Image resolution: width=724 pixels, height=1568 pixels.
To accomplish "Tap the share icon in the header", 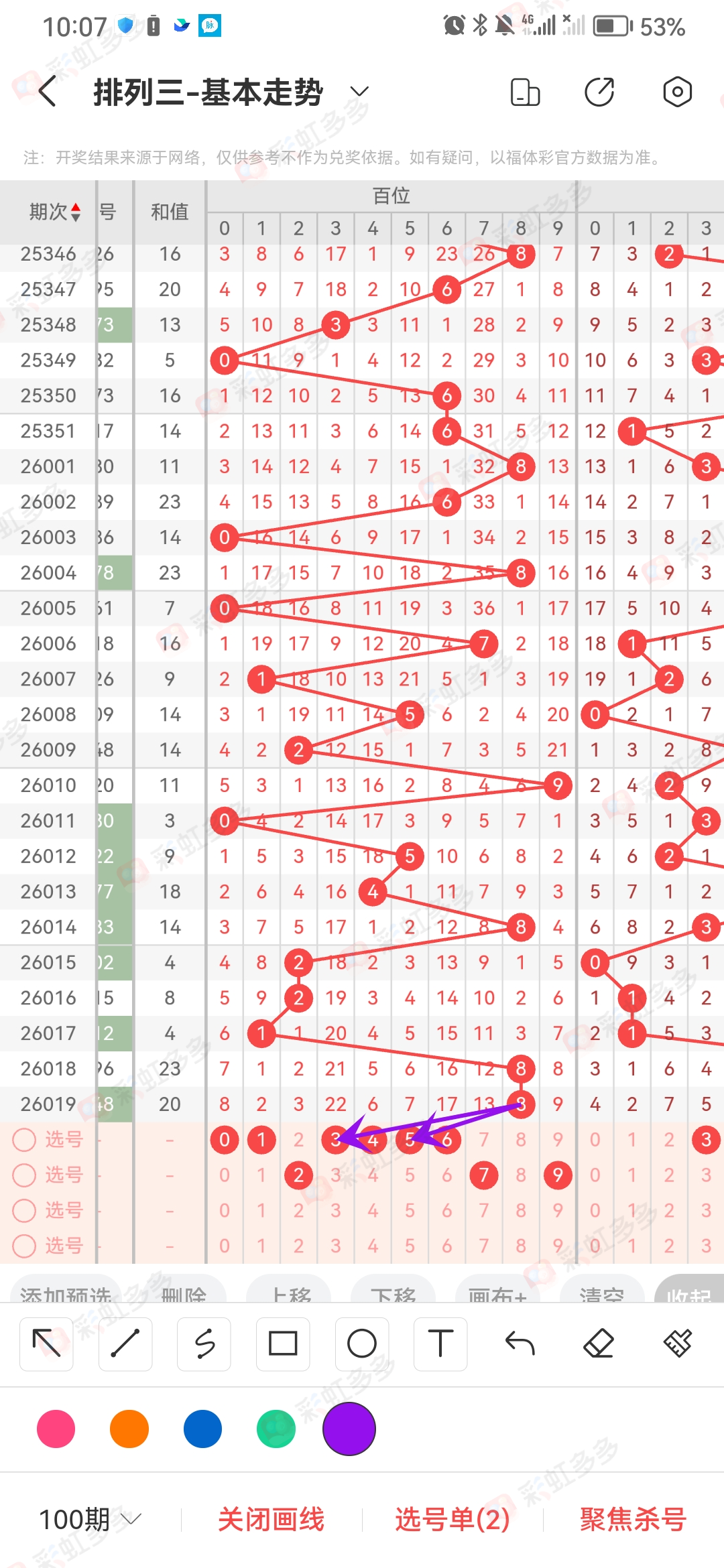I will (x=599, y=92).
